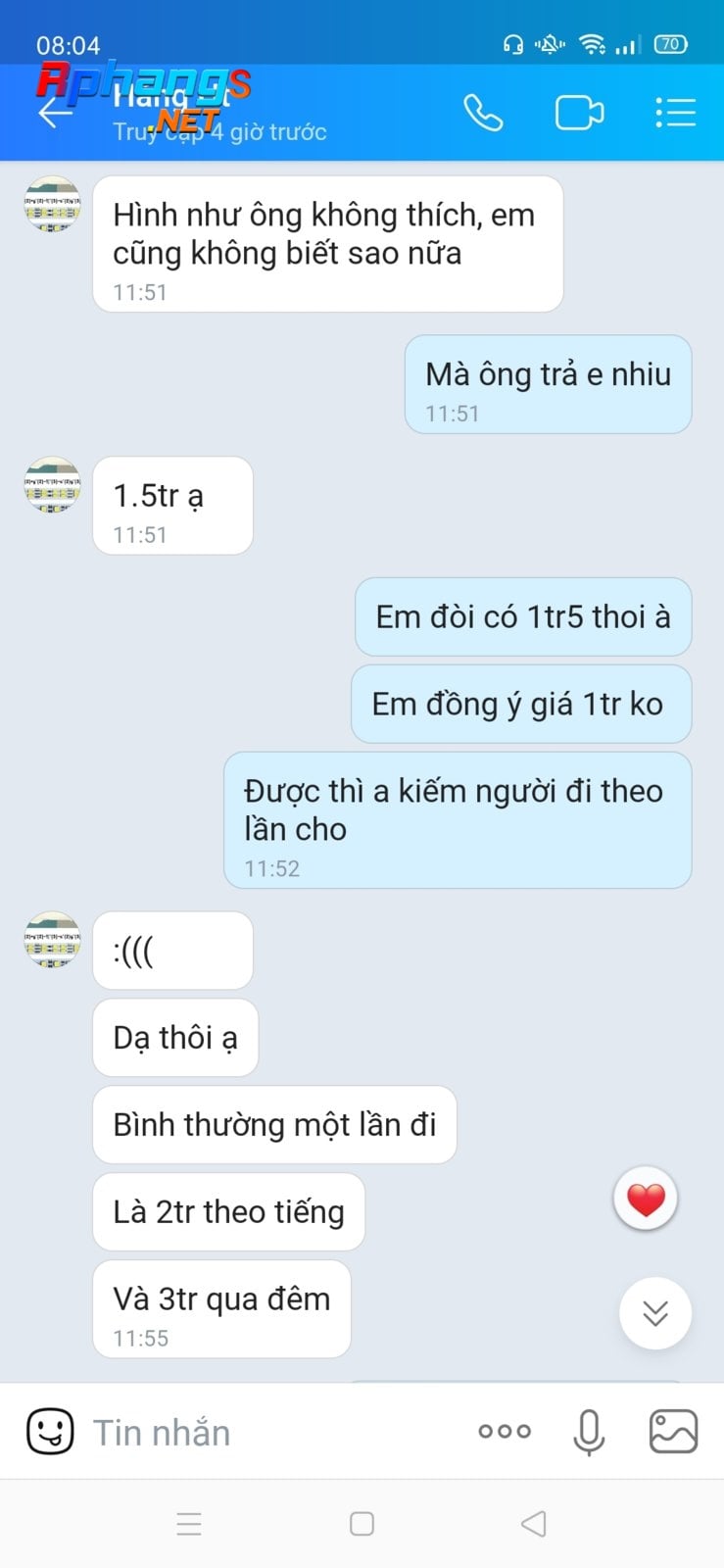
Task: Open the sender's avatar beside 1.5tr ạ
Action: click(x=52, y=485)
